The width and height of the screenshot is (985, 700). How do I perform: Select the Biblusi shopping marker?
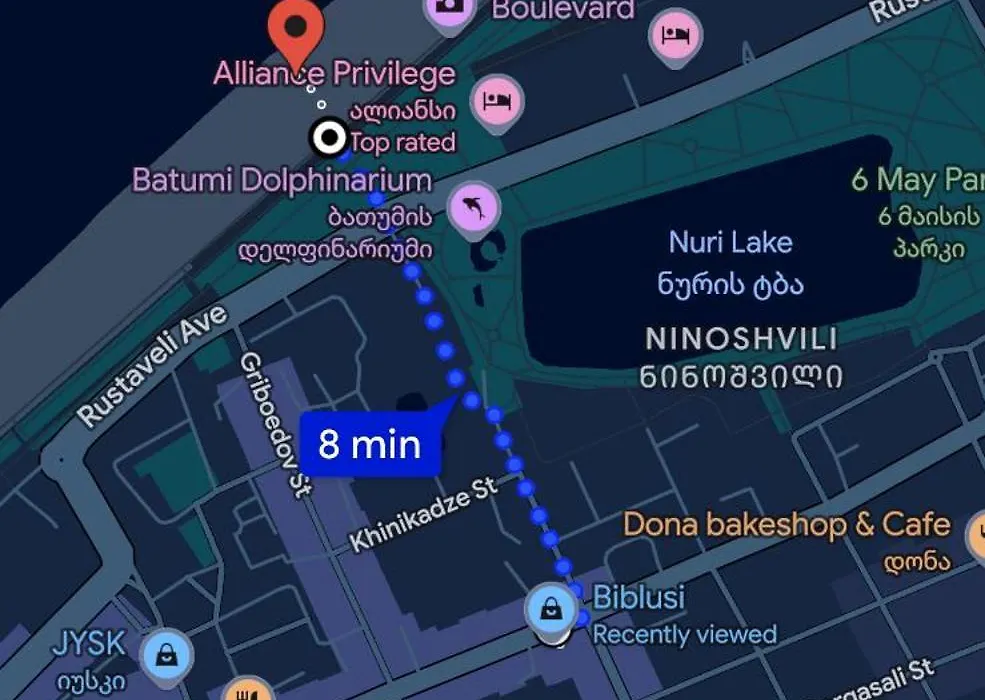tap(550, 608)
